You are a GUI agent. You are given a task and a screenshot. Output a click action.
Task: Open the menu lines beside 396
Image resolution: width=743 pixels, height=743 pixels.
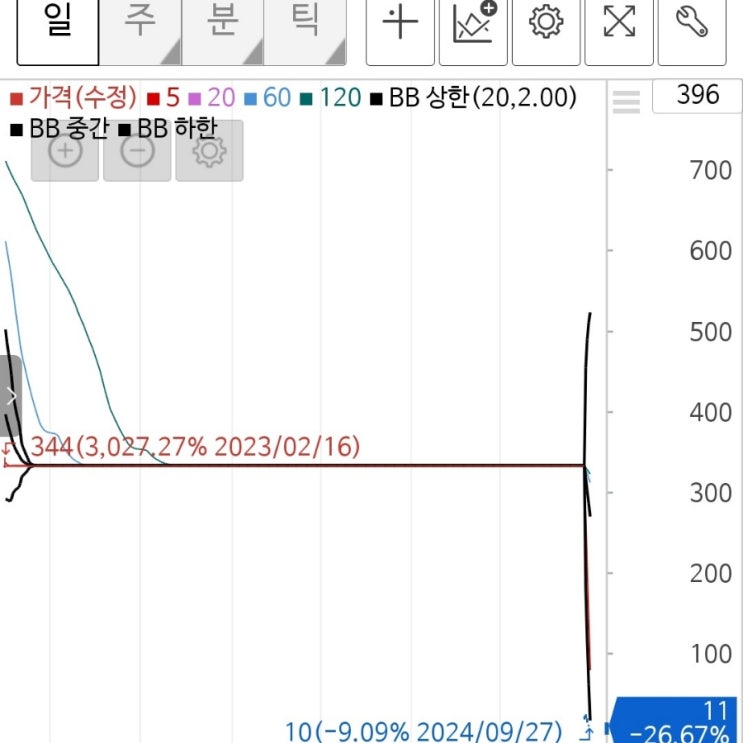point(627,100)
